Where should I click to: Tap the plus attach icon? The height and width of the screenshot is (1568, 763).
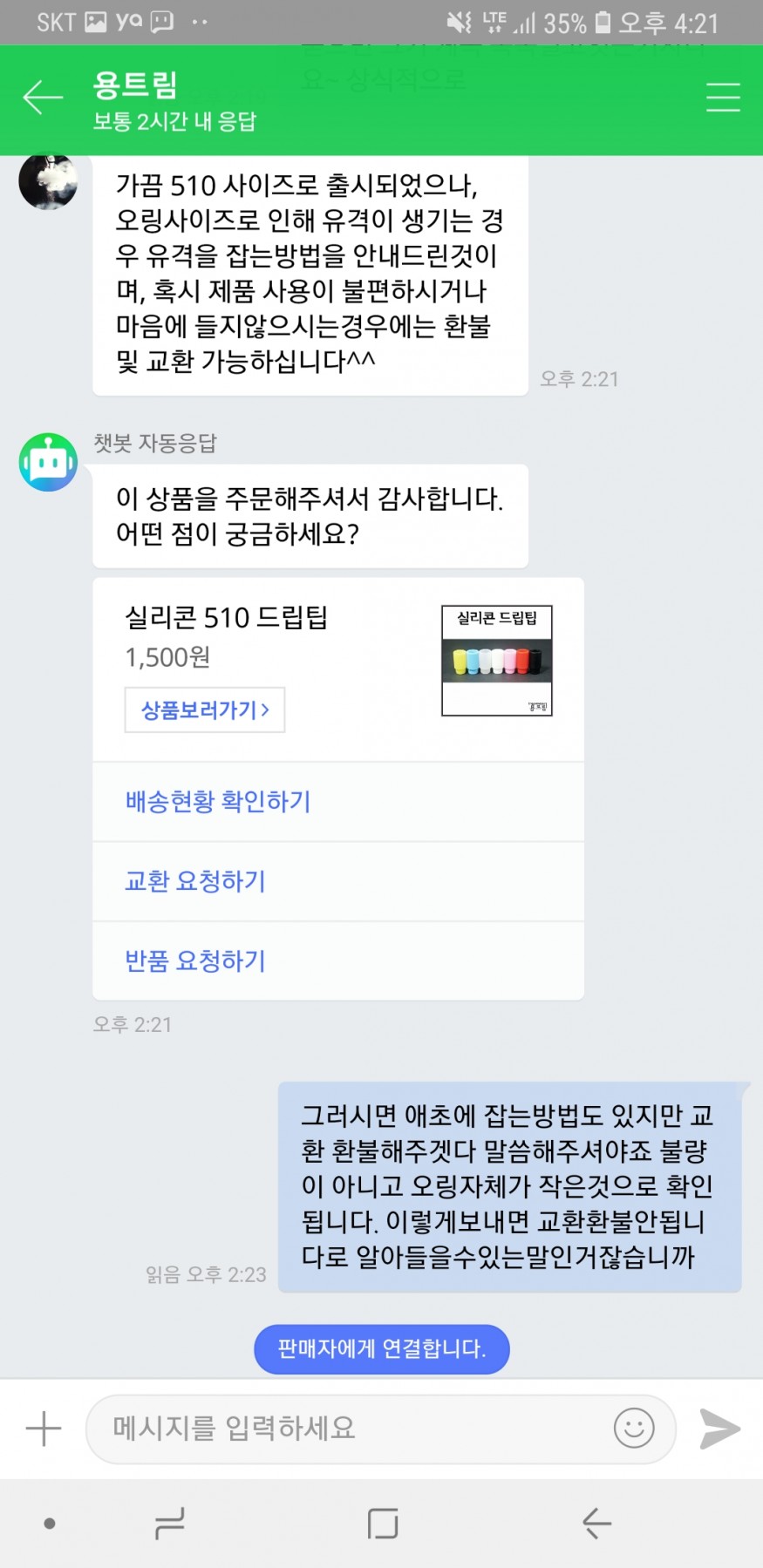44,1429
